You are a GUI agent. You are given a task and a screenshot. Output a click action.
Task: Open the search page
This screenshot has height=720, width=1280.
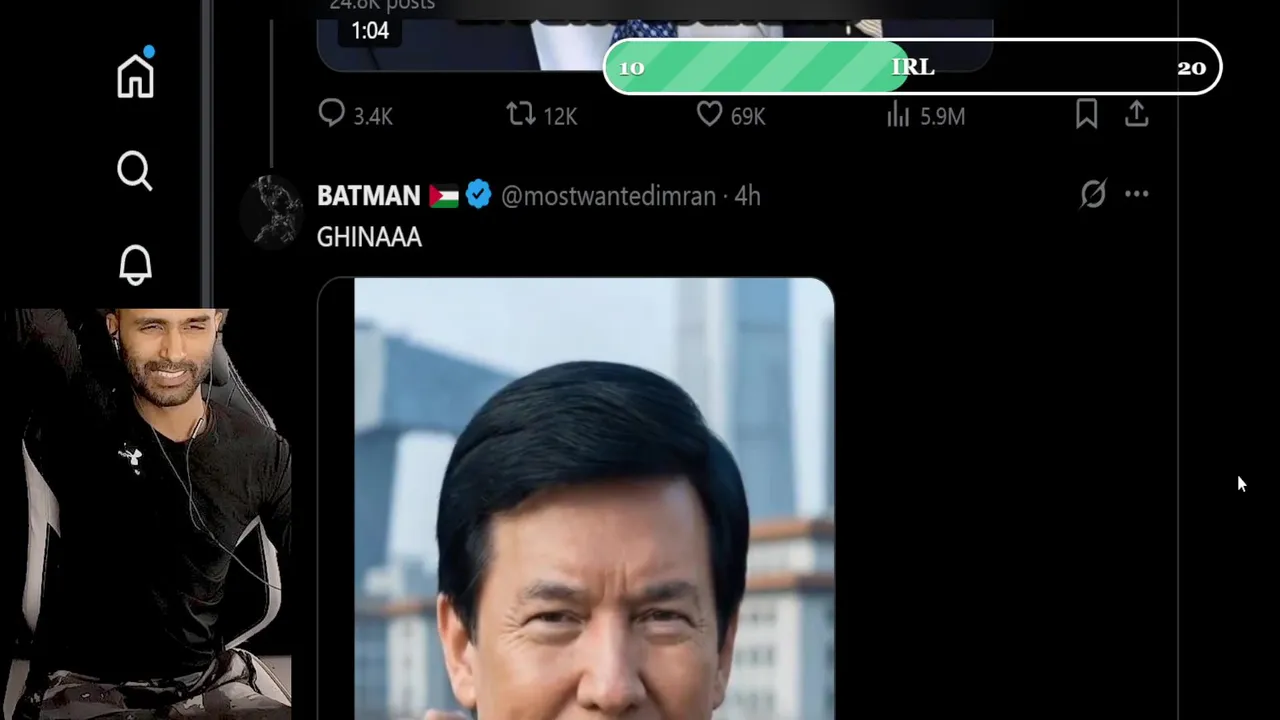[x=135, y=171]
